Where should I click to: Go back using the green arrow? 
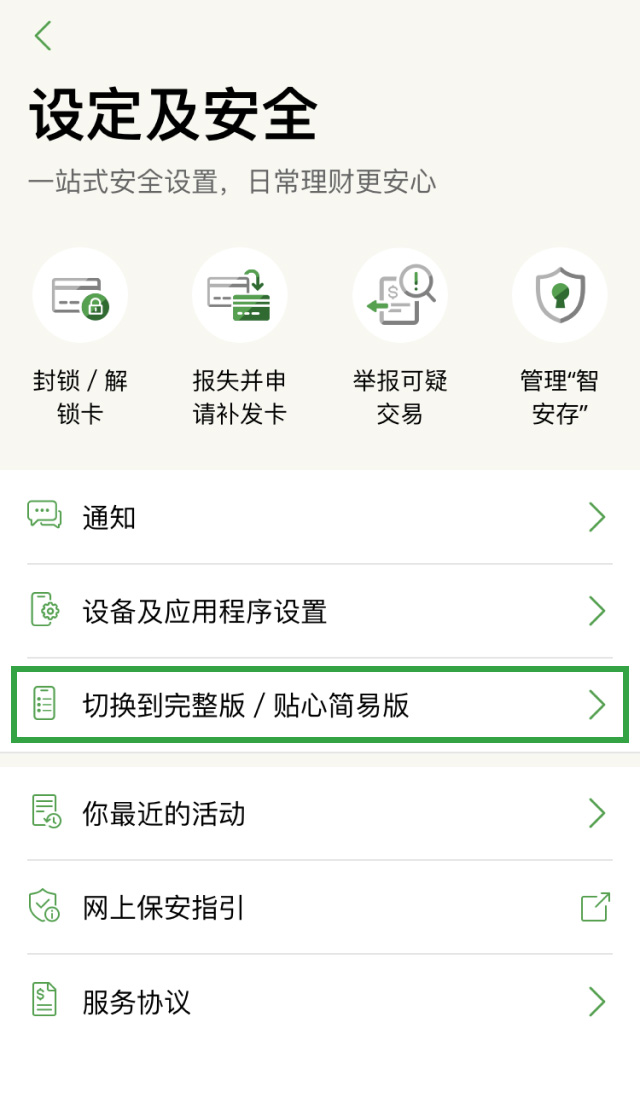click(42, 36)
